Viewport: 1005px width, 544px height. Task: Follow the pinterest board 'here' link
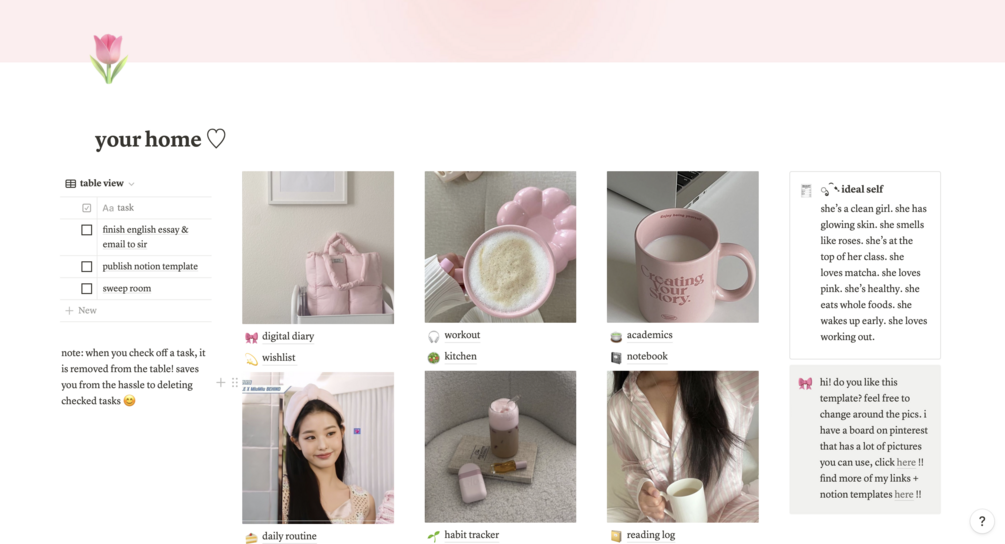coord(906,463)
